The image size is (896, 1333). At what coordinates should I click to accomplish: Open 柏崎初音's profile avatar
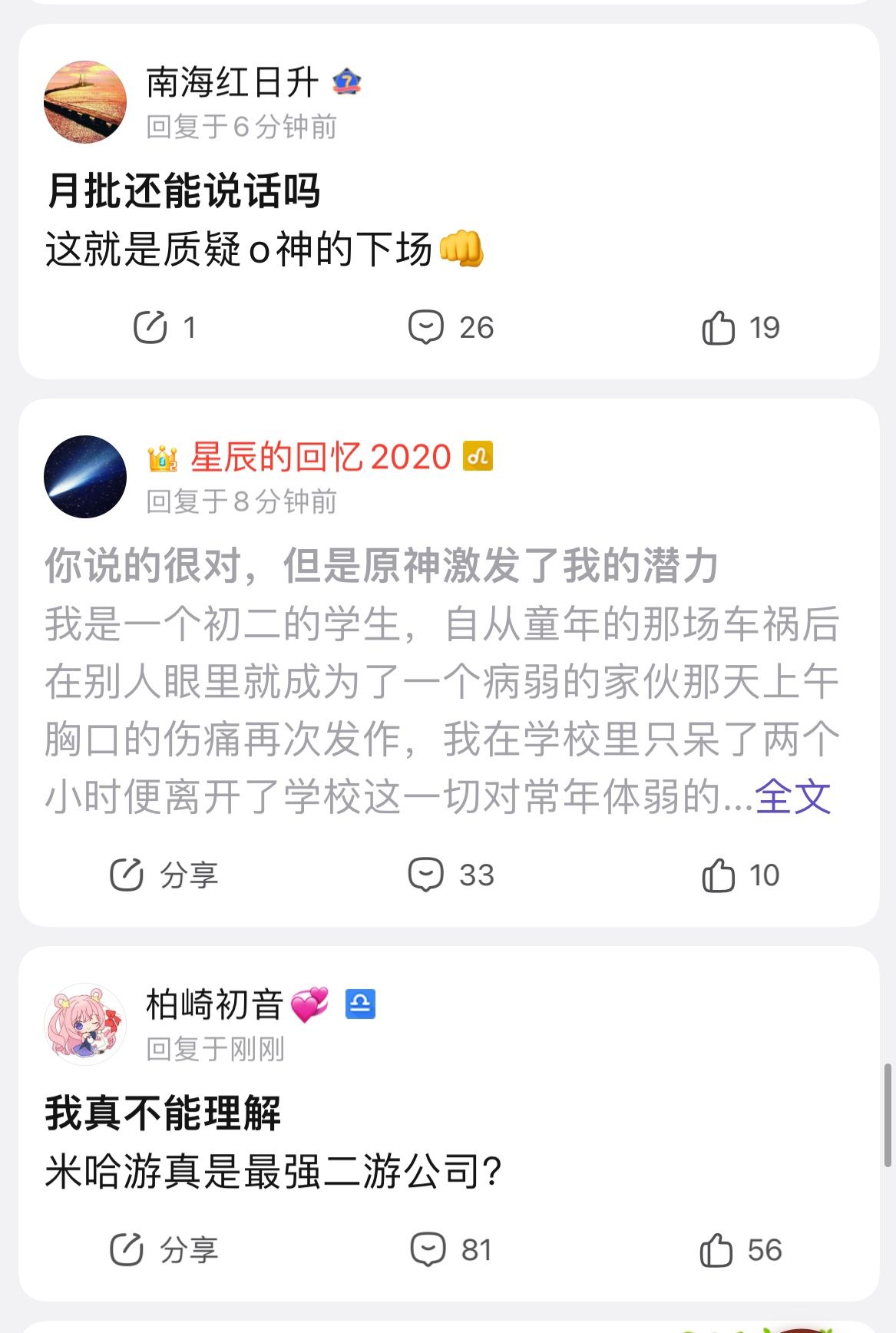(85, 1024)
